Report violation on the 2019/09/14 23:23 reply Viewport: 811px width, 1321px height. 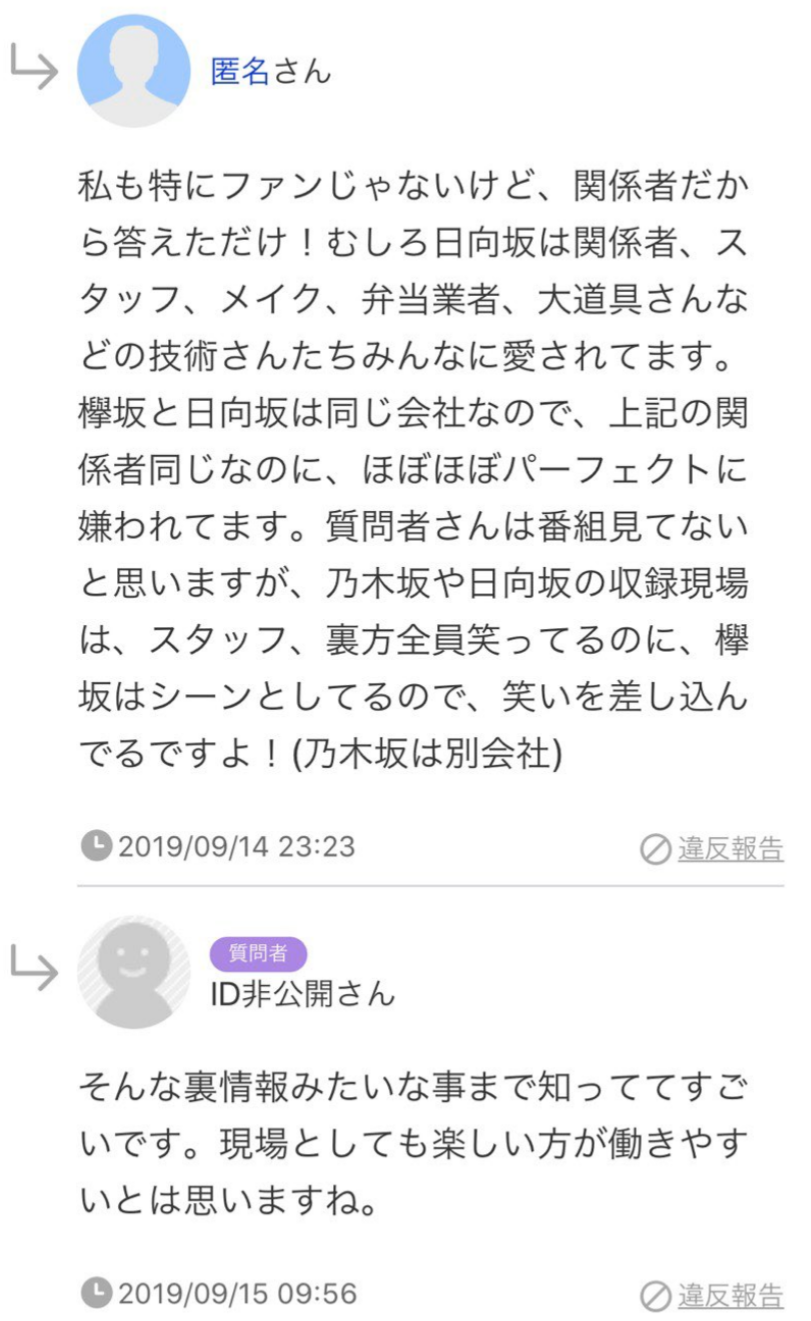pyautogui.click(x=712, y=850)
